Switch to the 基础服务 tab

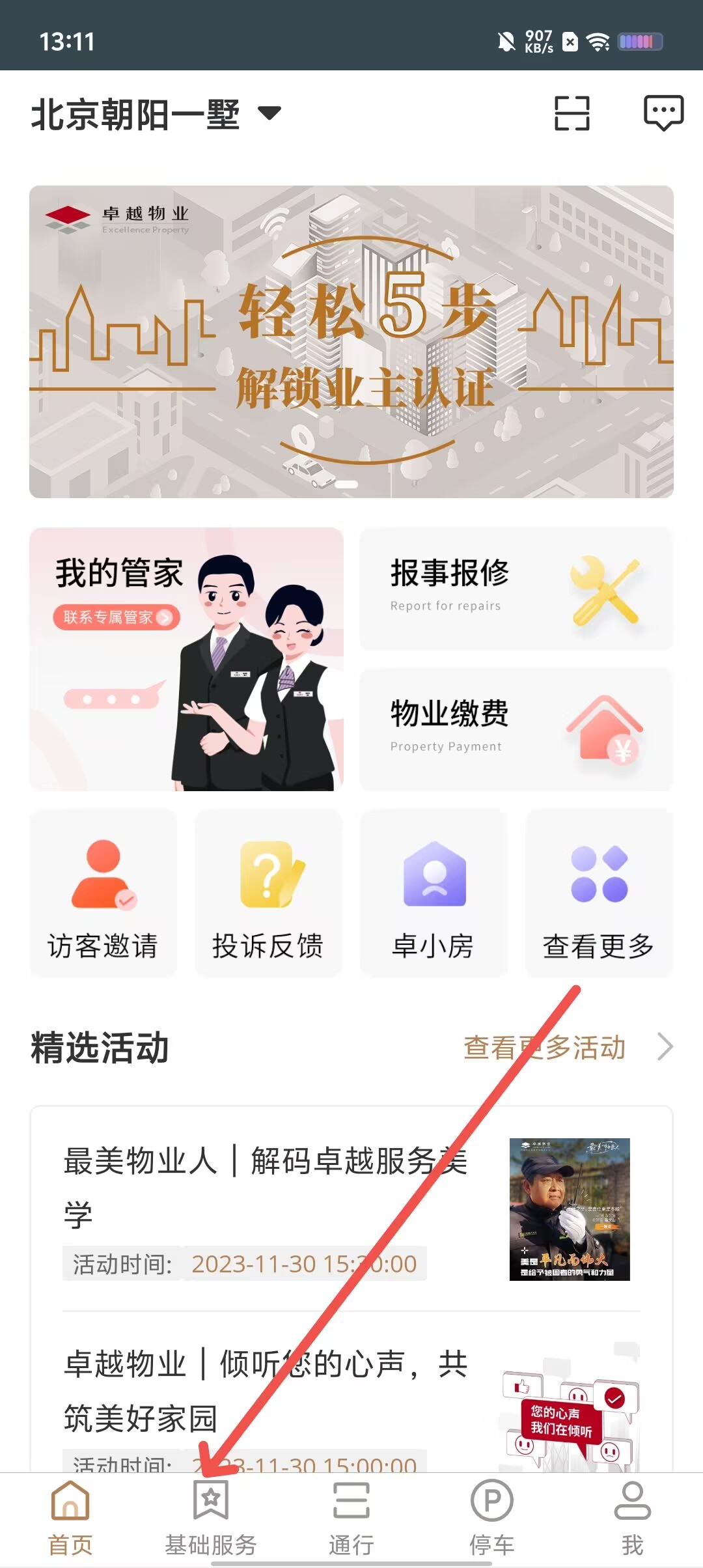[x=211, y=1517]
